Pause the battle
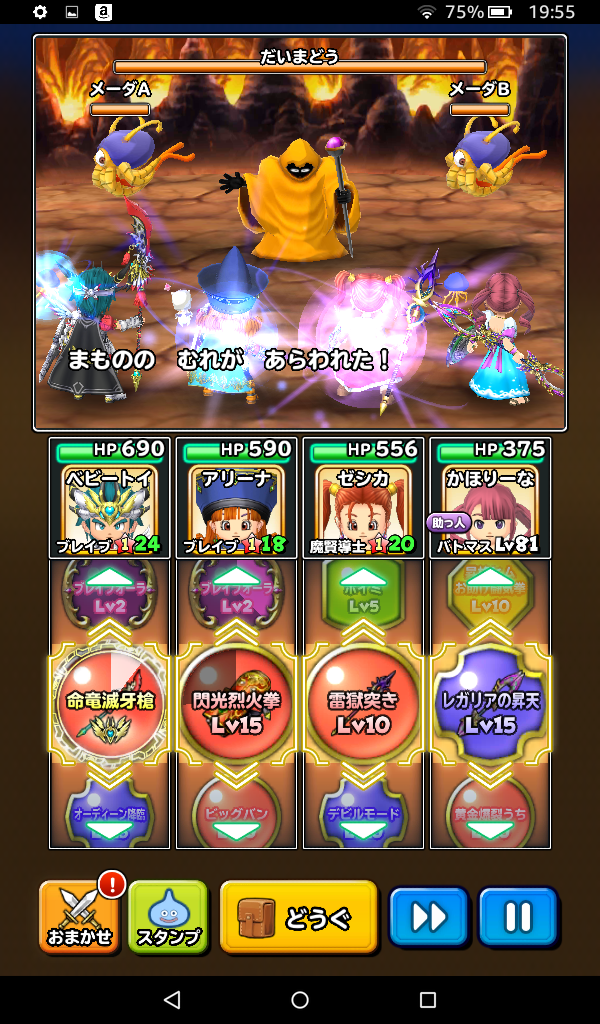 point(517,915)
